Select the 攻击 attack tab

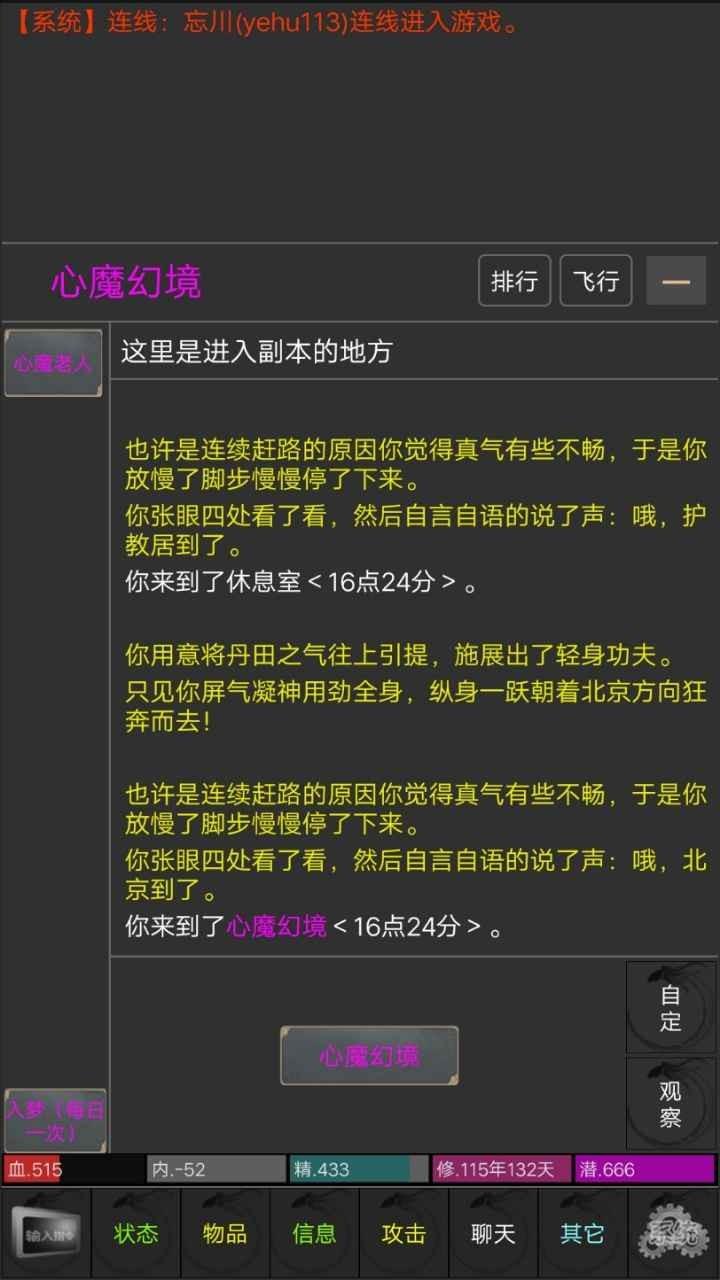(404, 1233)
